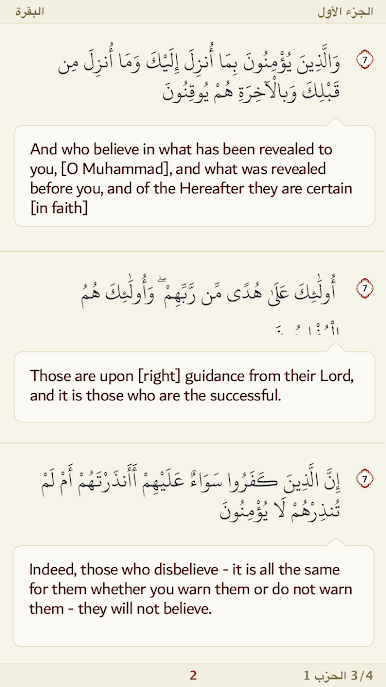The image size is (386, 687).
Task: Tap the الجزء الأول juz label in header
Action: click(x=345, y=11)
